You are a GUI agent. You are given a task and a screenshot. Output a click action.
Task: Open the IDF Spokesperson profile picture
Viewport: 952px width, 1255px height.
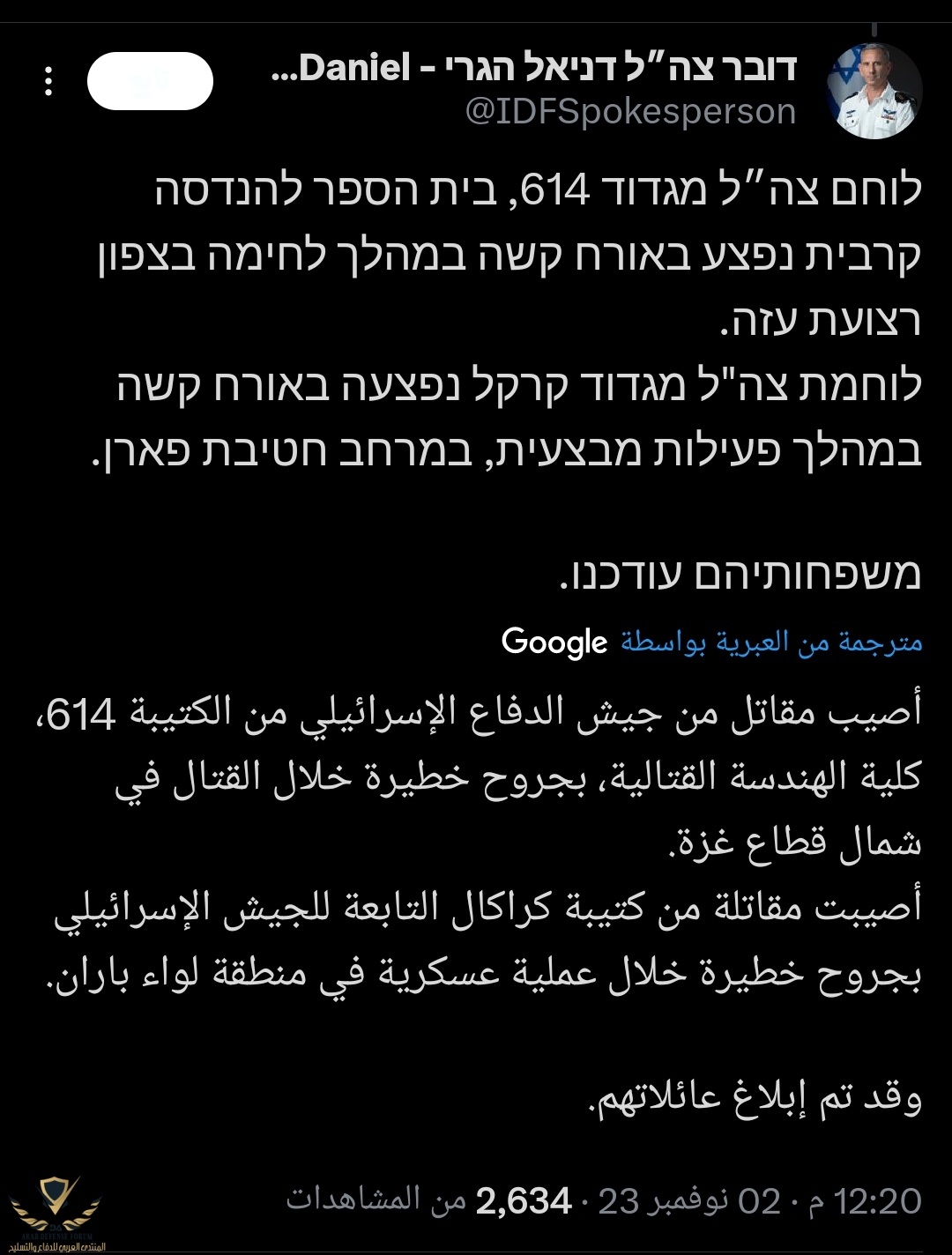(x=874, y=91)
